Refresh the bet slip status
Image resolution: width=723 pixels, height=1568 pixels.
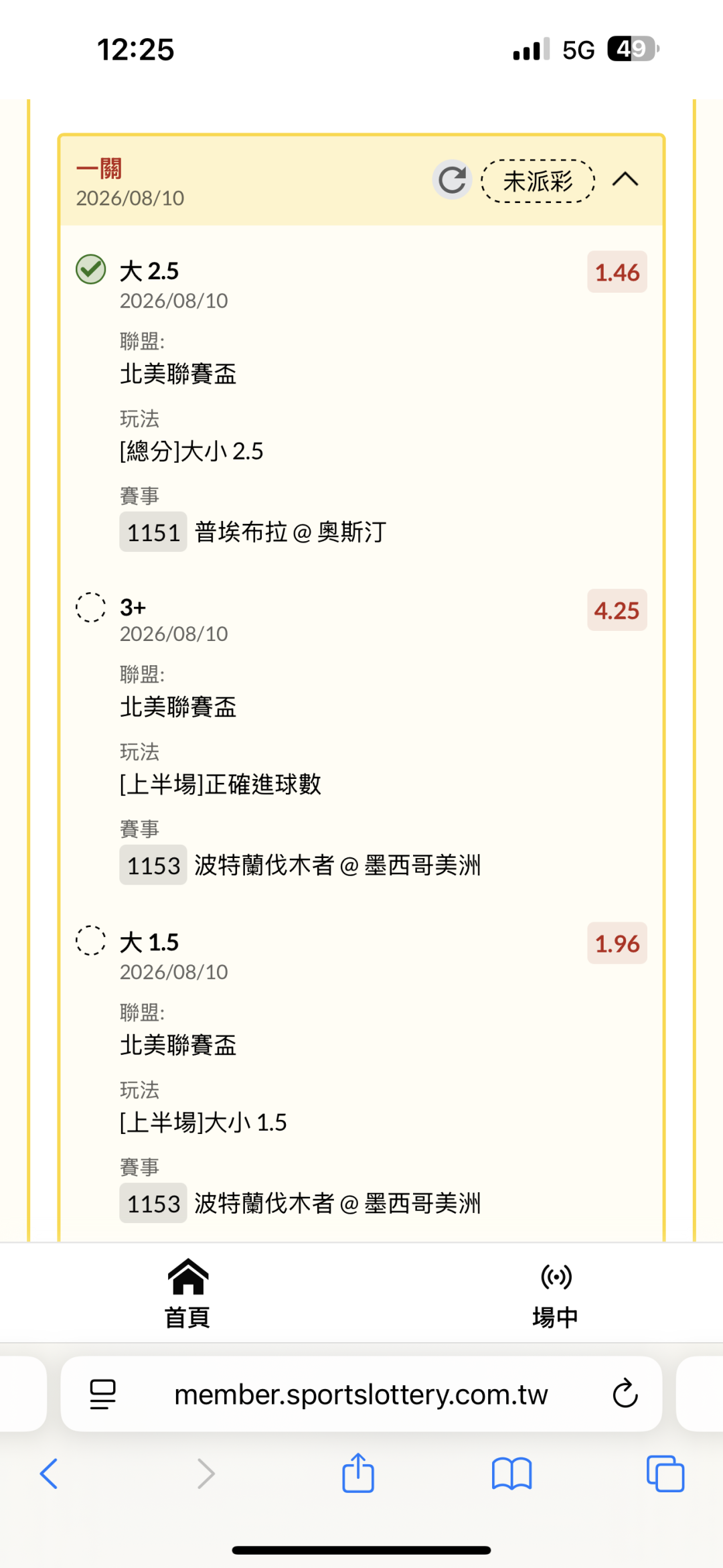[453, 180]
